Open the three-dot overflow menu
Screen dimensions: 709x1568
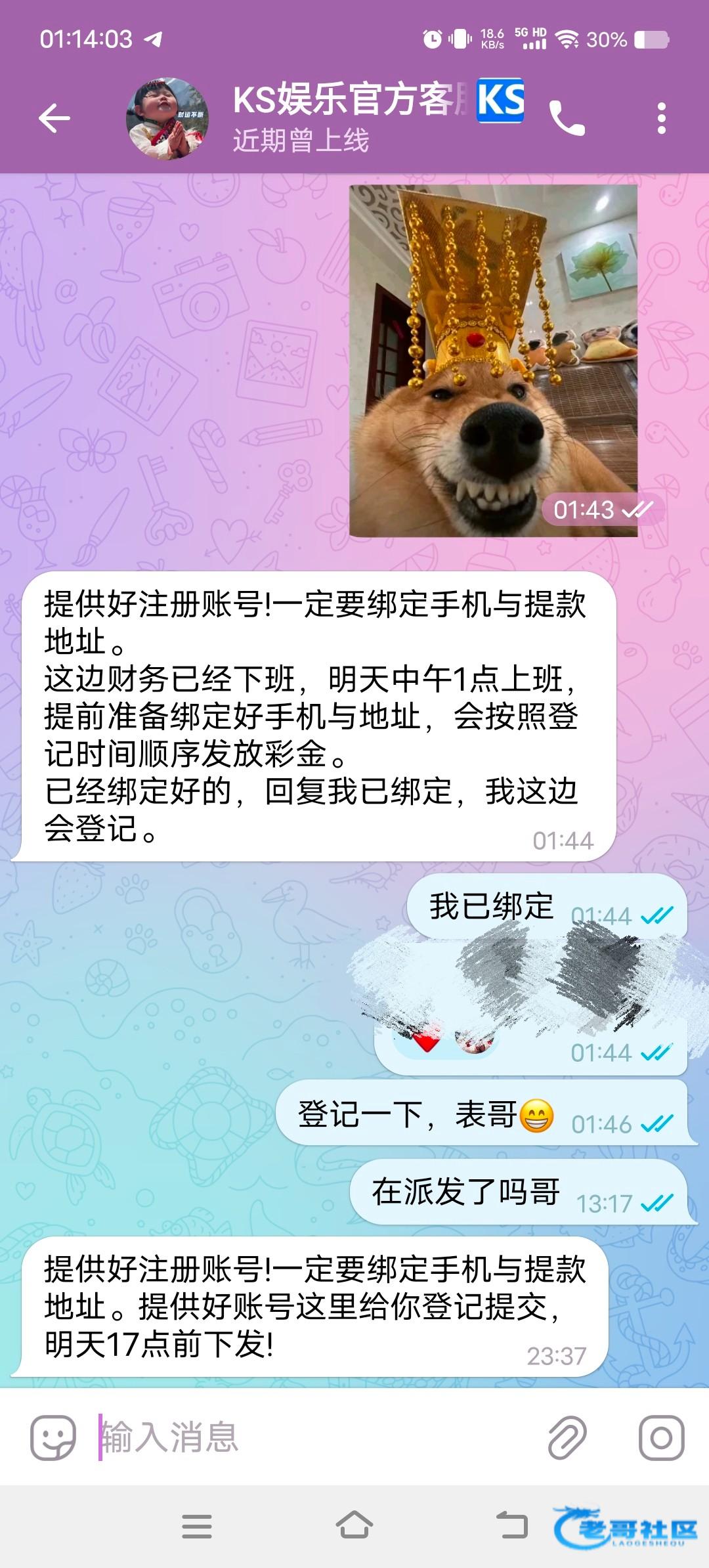pos(661,119)
